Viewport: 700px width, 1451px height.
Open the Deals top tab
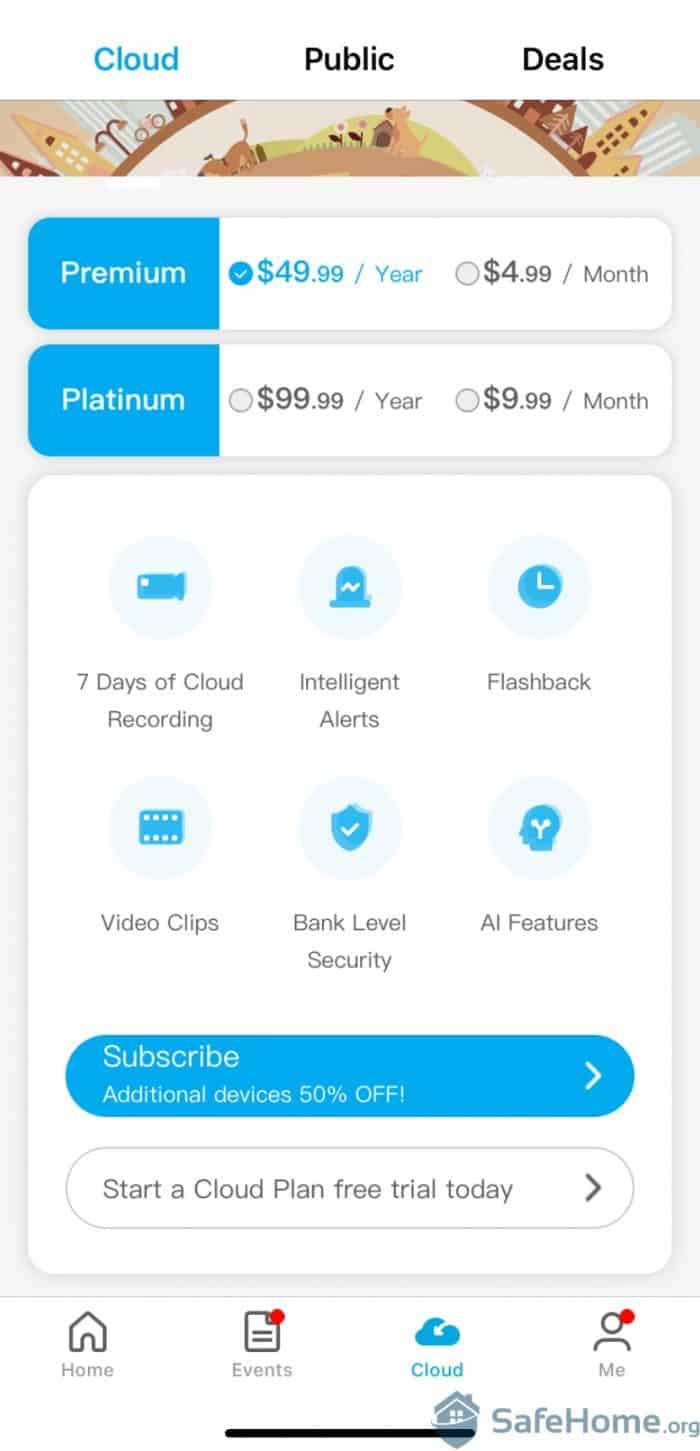click(563, 59)
